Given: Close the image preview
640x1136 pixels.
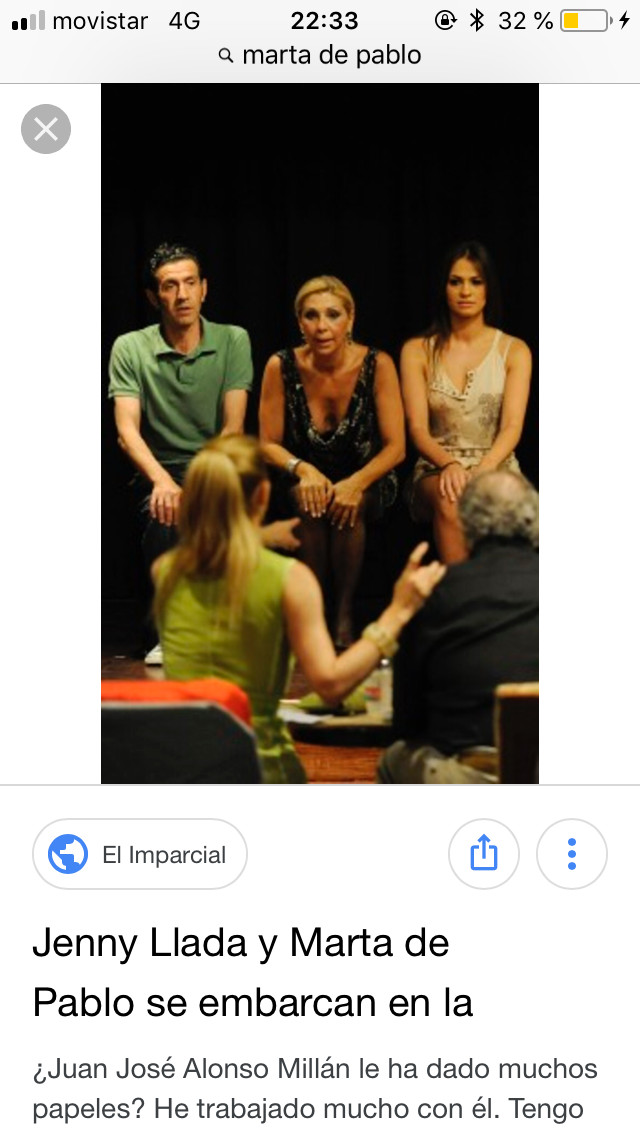Looking at the screenshot, I should click(46, 129).
